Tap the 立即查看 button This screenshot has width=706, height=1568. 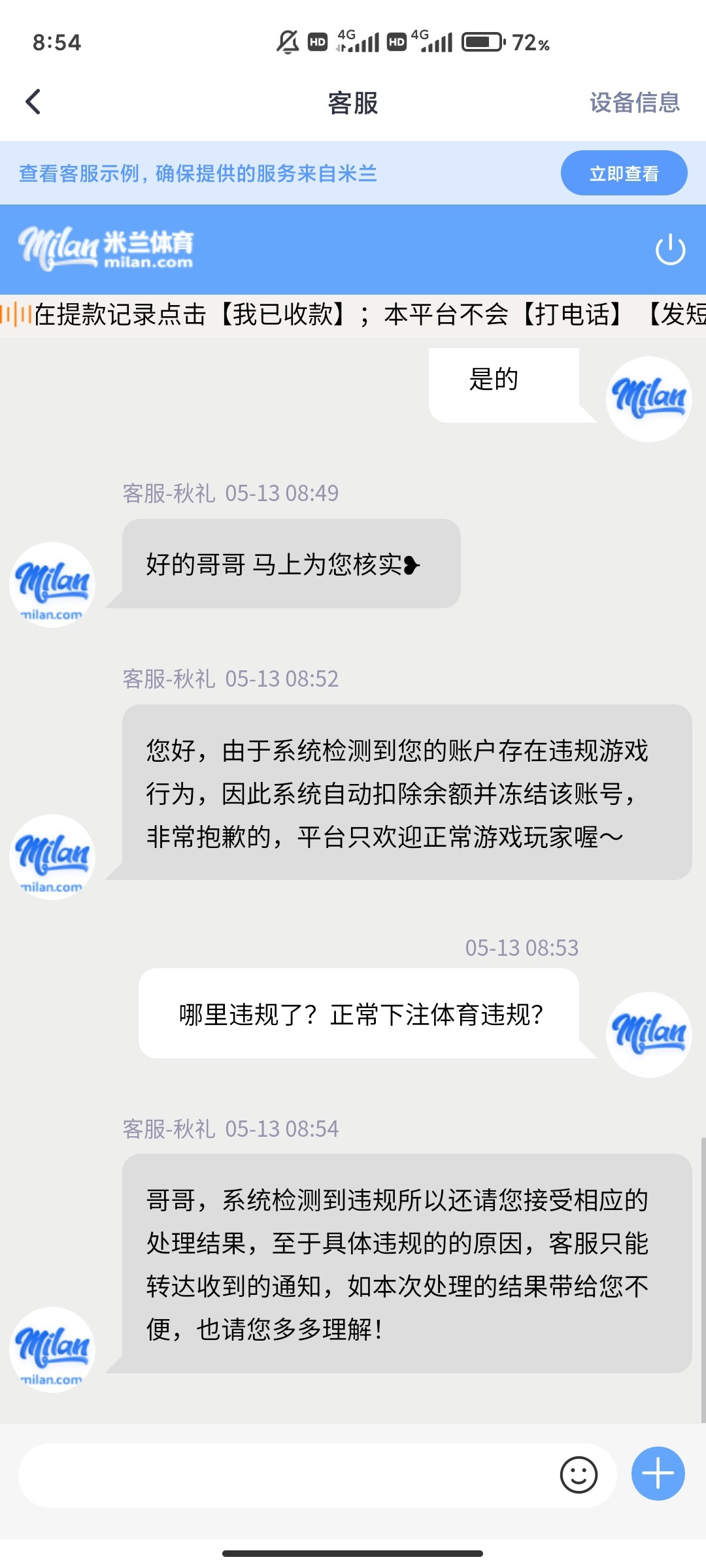pos(624,173)
